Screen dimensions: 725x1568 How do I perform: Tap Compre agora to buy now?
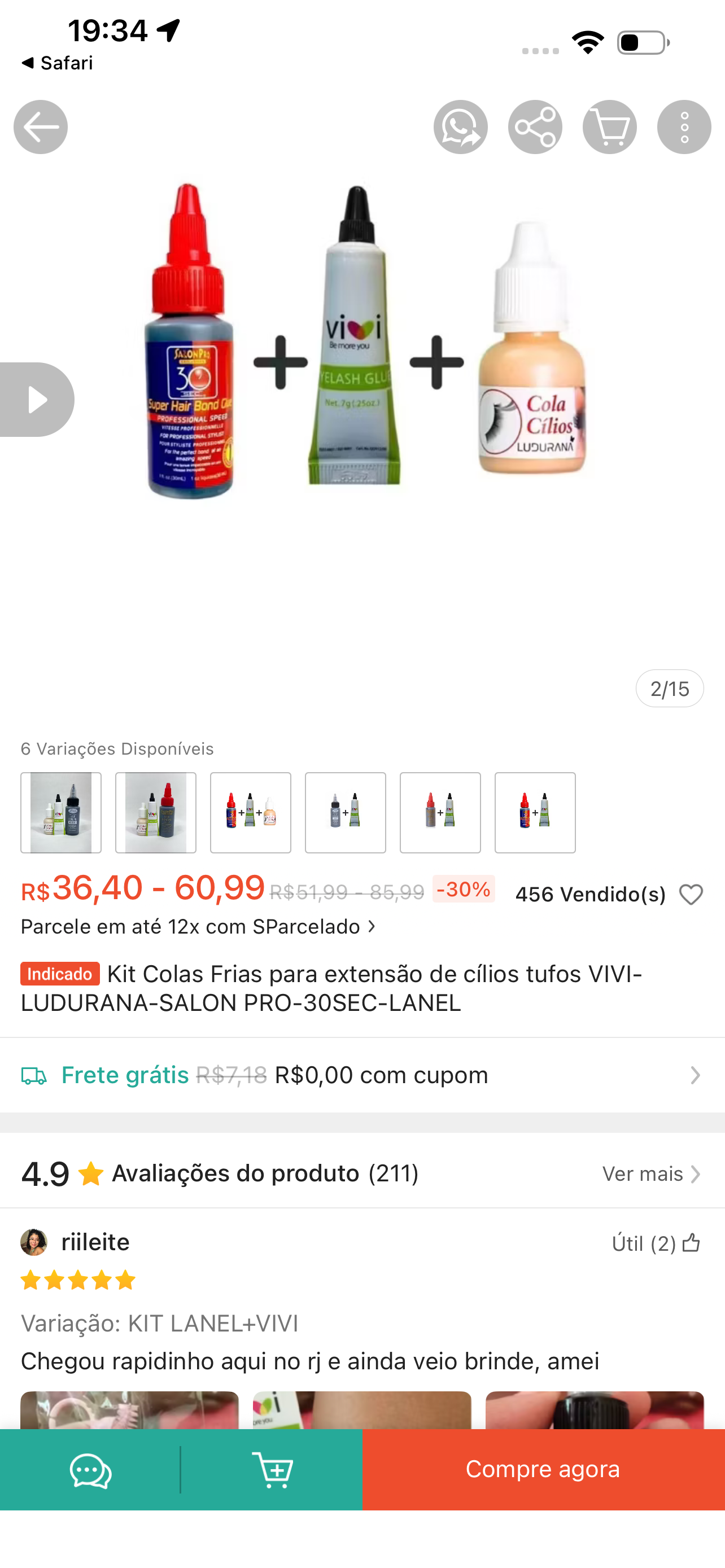point(543,1470)
